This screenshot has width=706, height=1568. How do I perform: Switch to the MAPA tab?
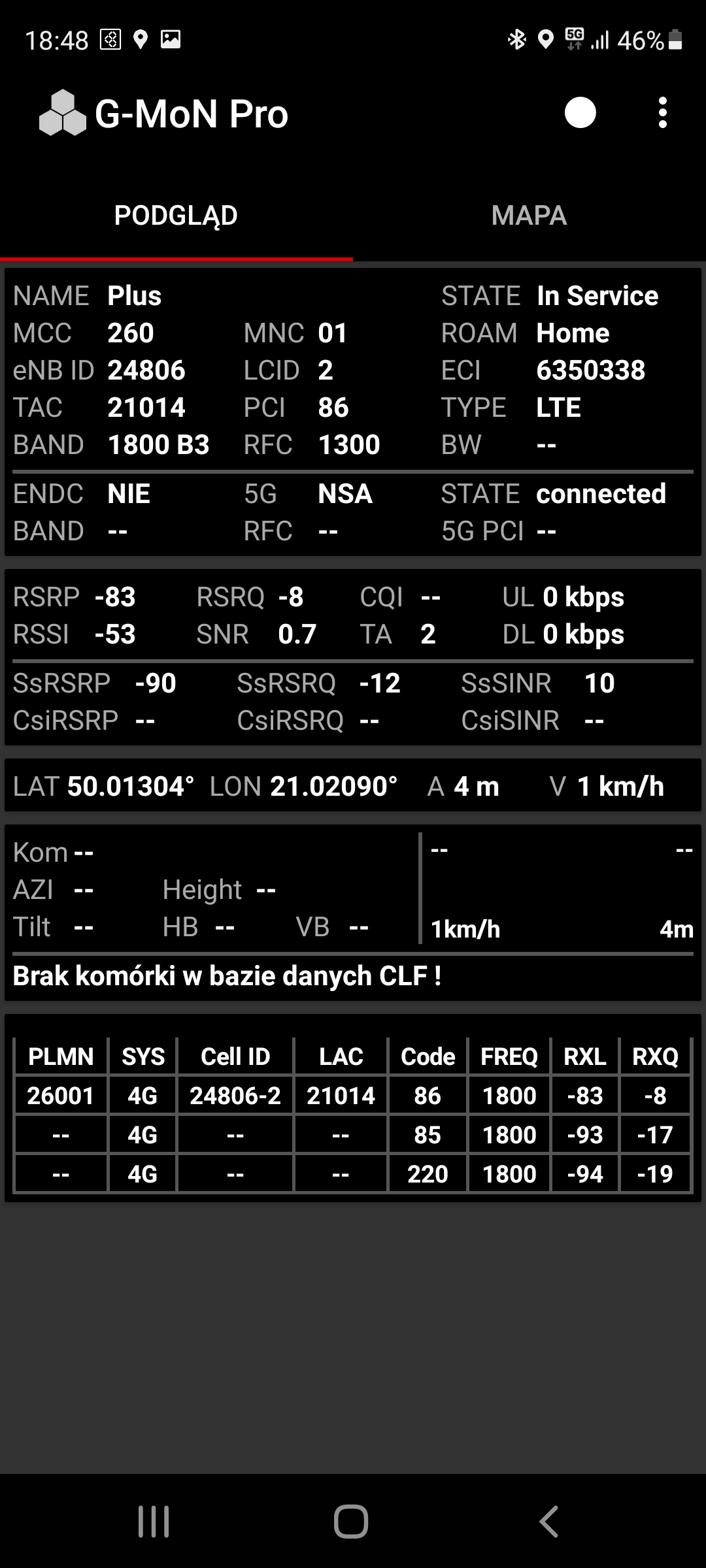[529, 216]
